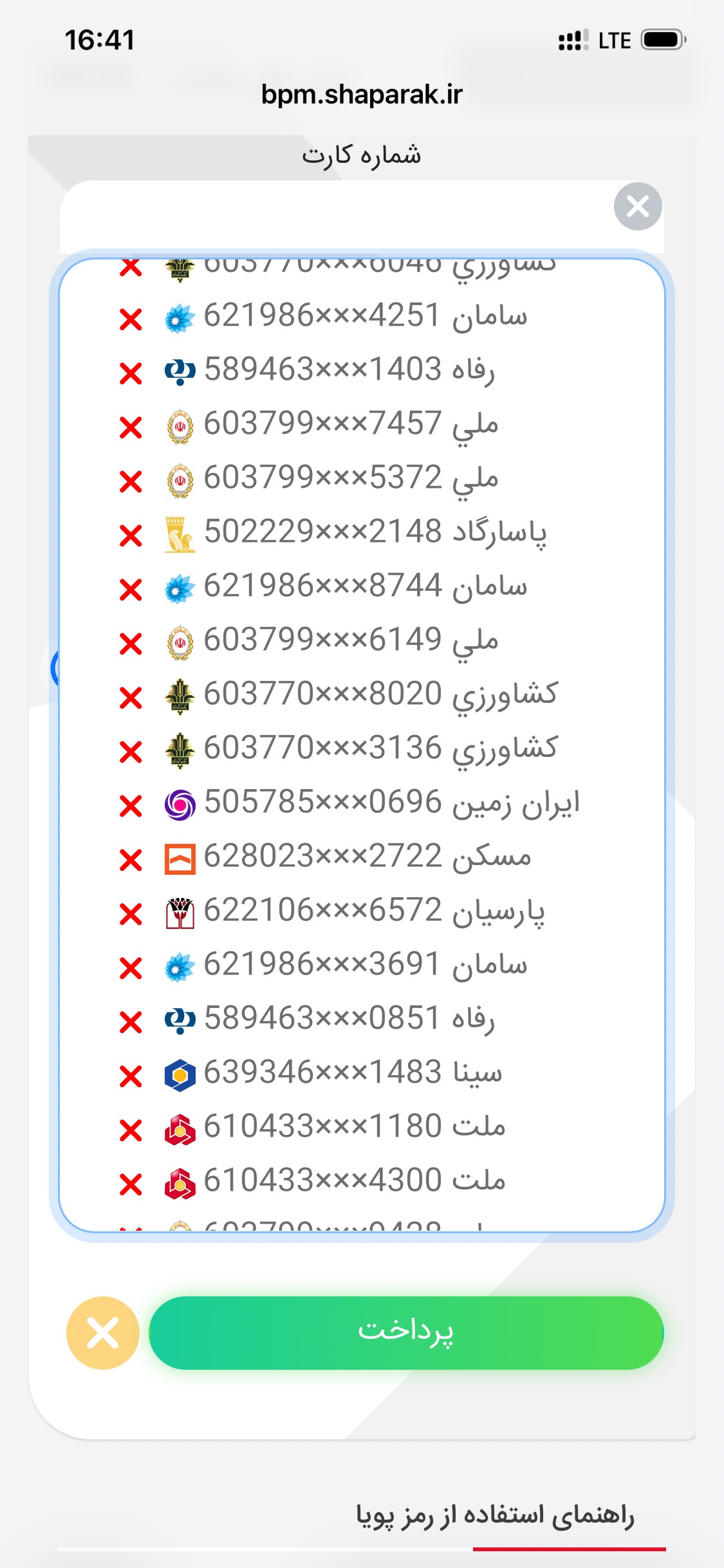724x1568 pixels.
Task: Select Saman card ending 3691
Action: [x=365, y=965]
